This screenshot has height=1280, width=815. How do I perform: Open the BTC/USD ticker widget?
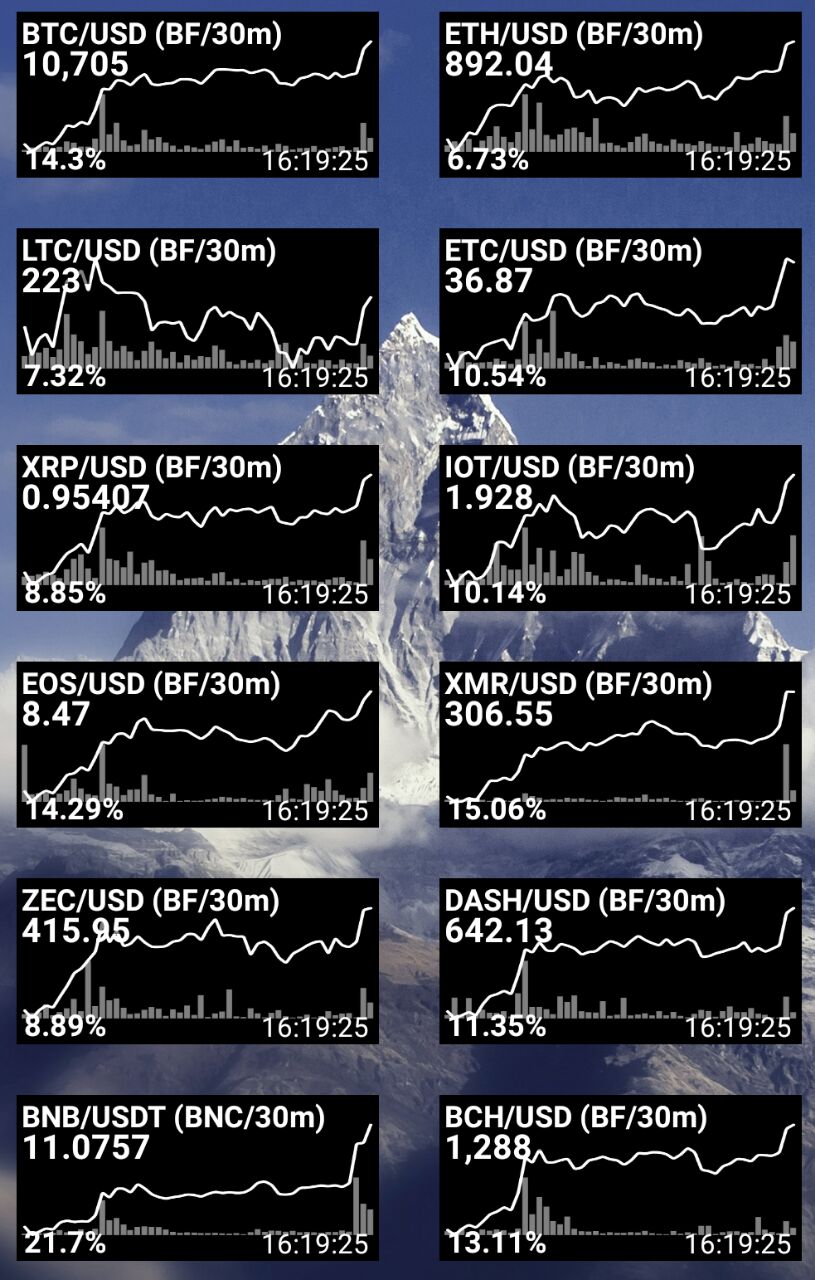pos(198,95)
